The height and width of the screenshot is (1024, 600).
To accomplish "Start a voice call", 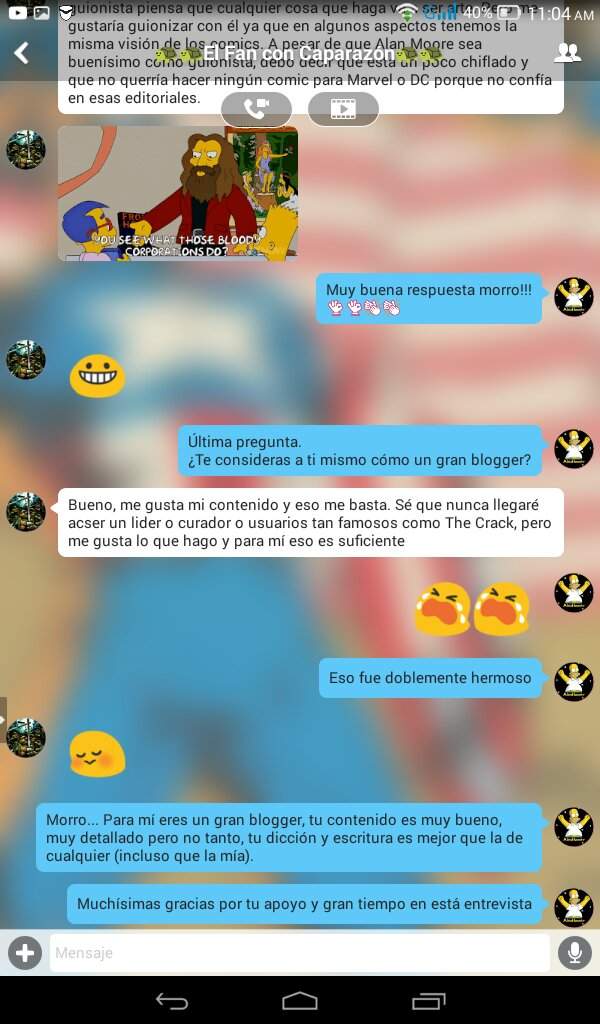I will coord(256,109).
